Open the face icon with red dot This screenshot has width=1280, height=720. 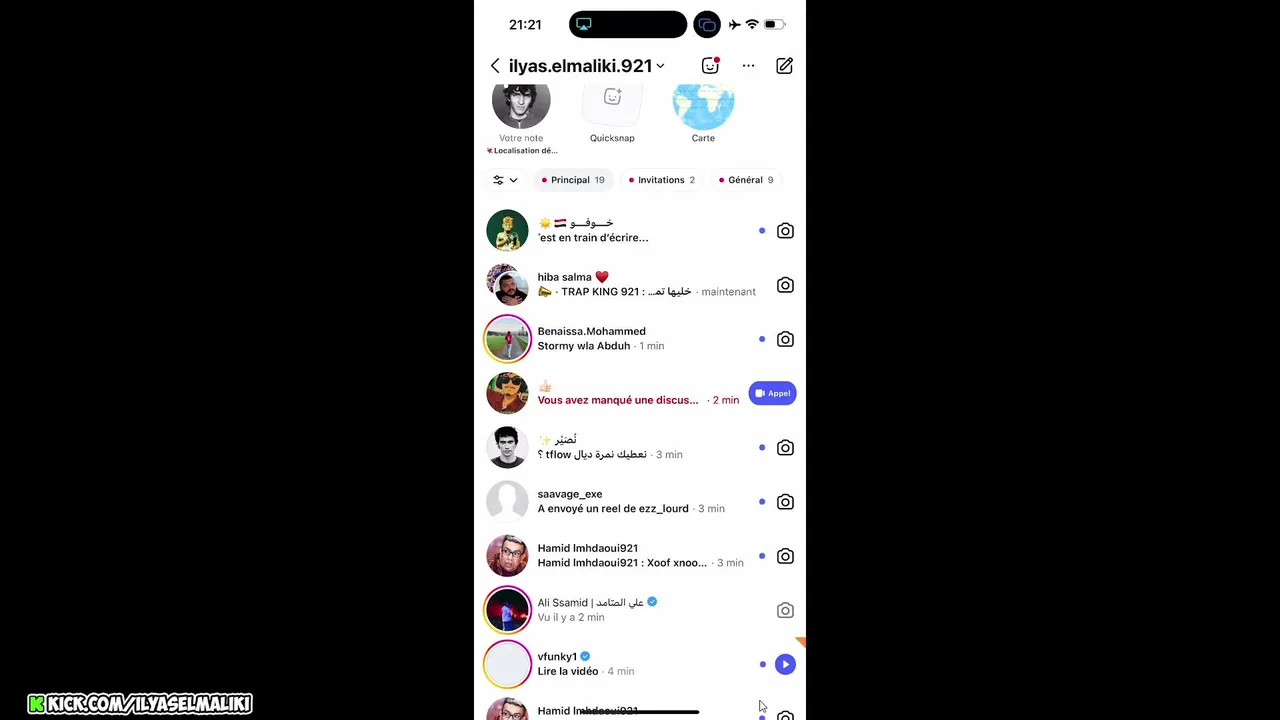tap(710, 66)
